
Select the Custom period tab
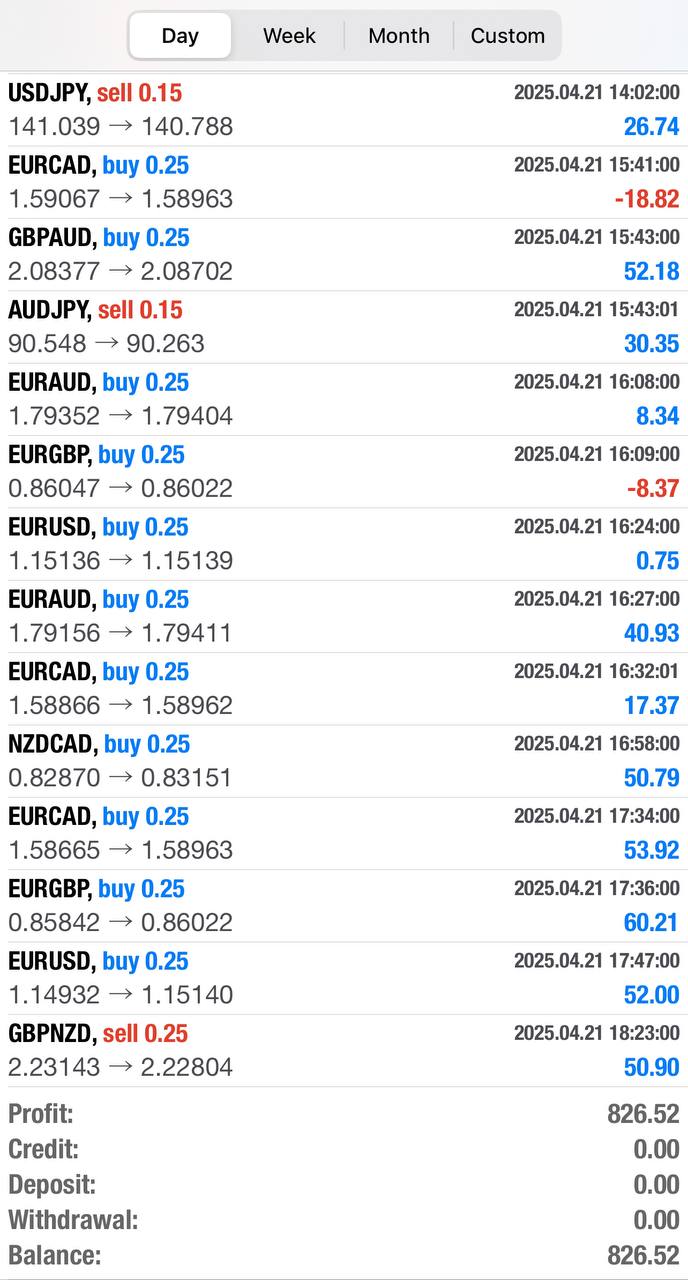pyautogui.click(x=508, y=36)
